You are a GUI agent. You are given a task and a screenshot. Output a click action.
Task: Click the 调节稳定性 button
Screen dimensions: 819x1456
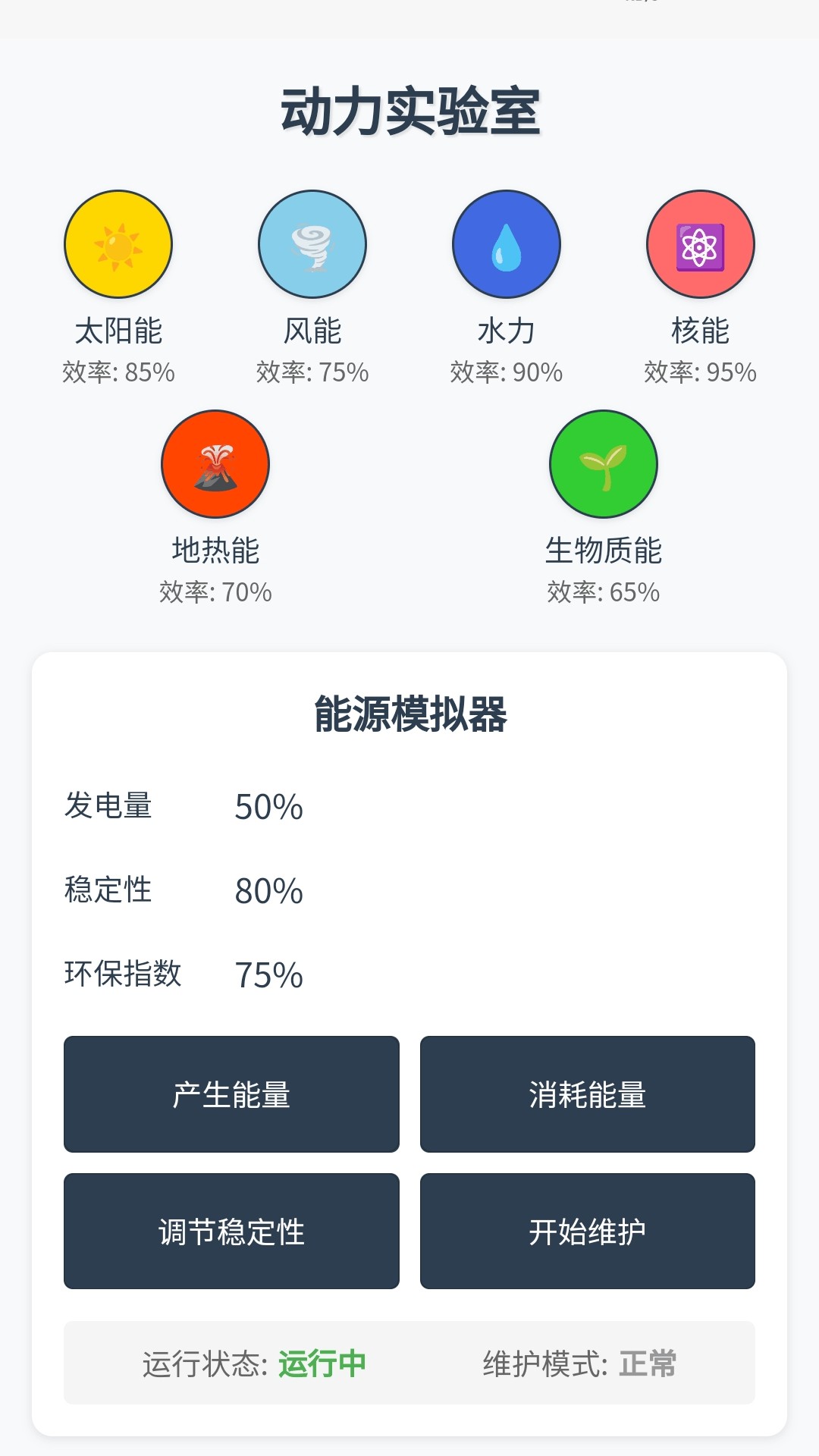click(x=231, y=1231)
